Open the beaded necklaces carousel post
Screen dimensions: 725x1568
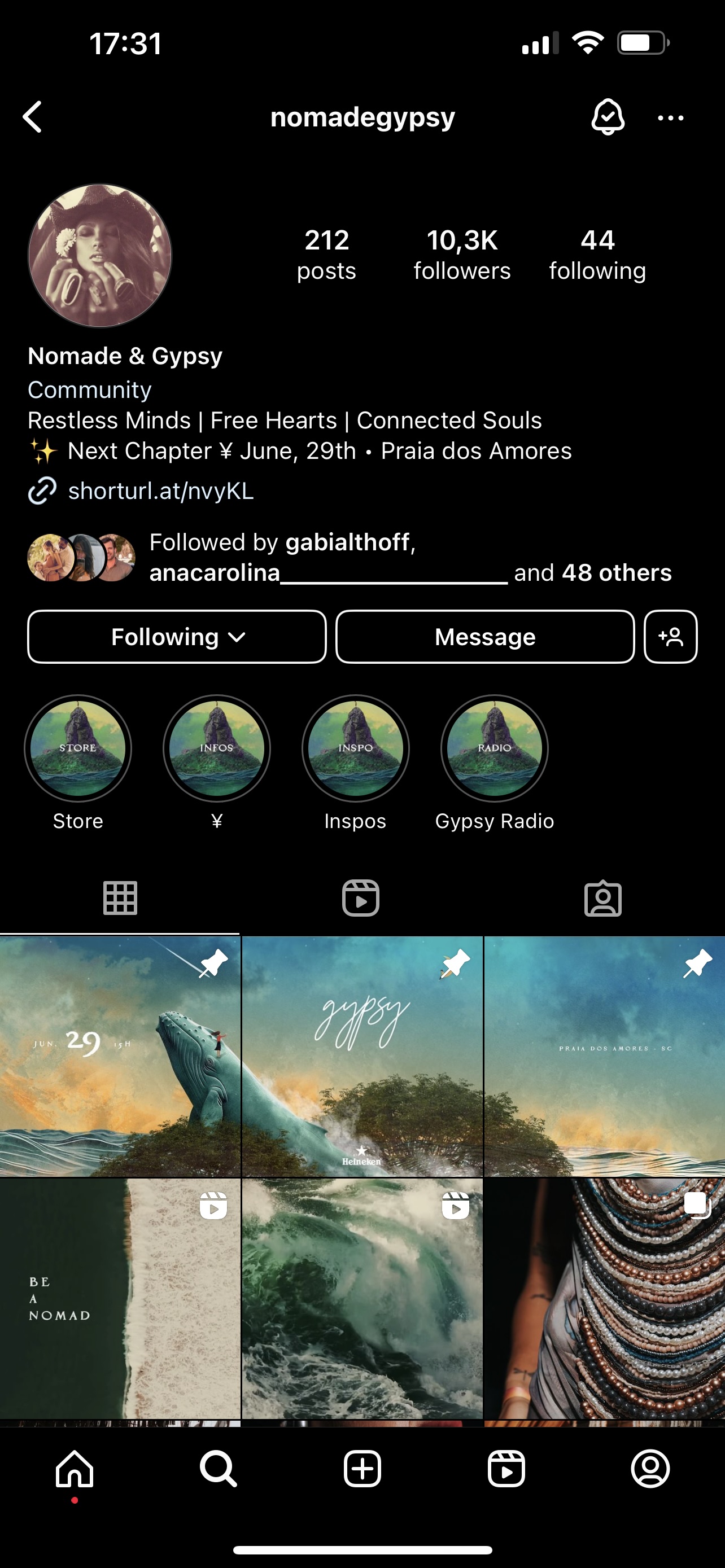coord(604,1298)
